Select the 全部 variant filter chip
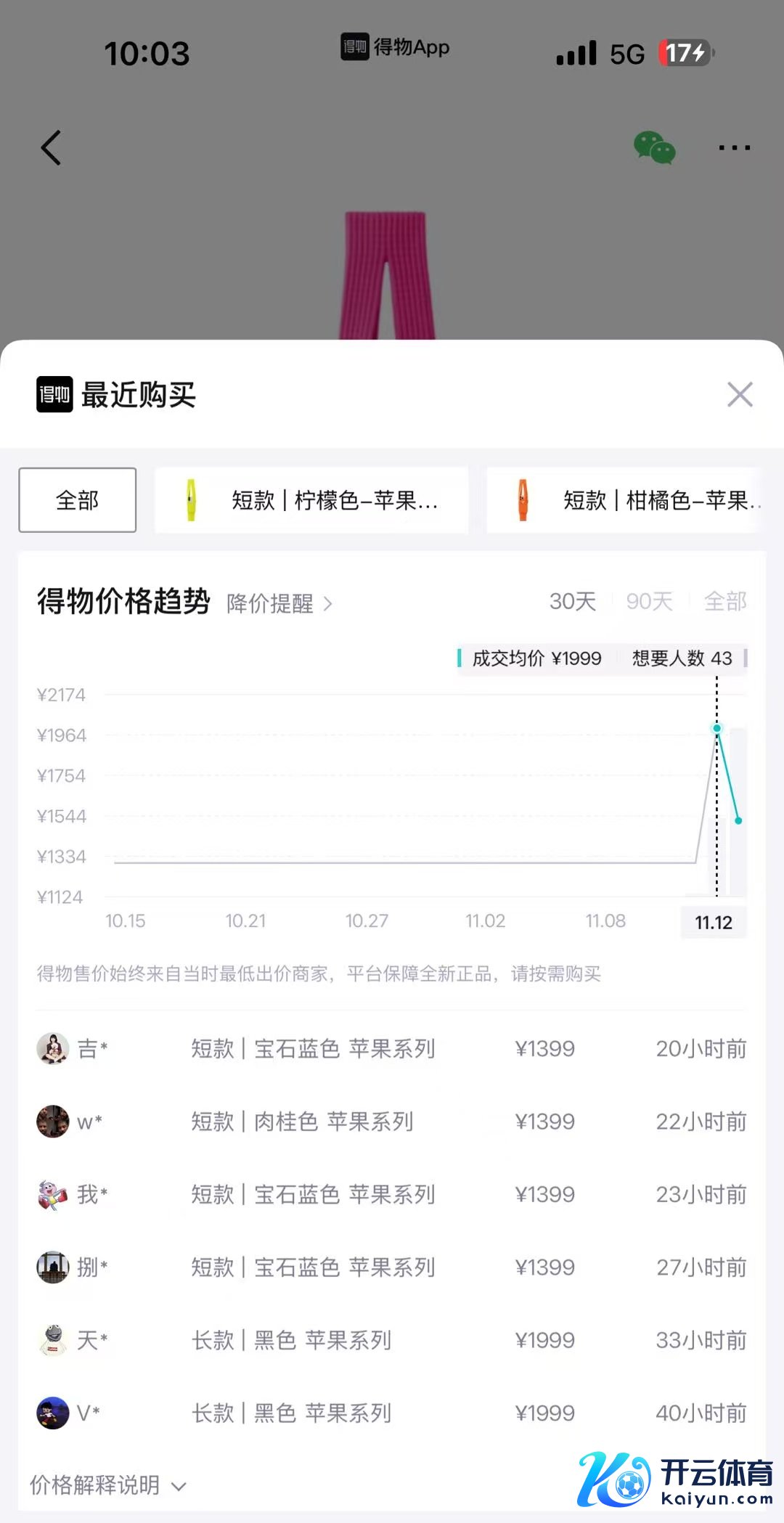This screenshot has width=784, height=1523. [x=78, y=500]
